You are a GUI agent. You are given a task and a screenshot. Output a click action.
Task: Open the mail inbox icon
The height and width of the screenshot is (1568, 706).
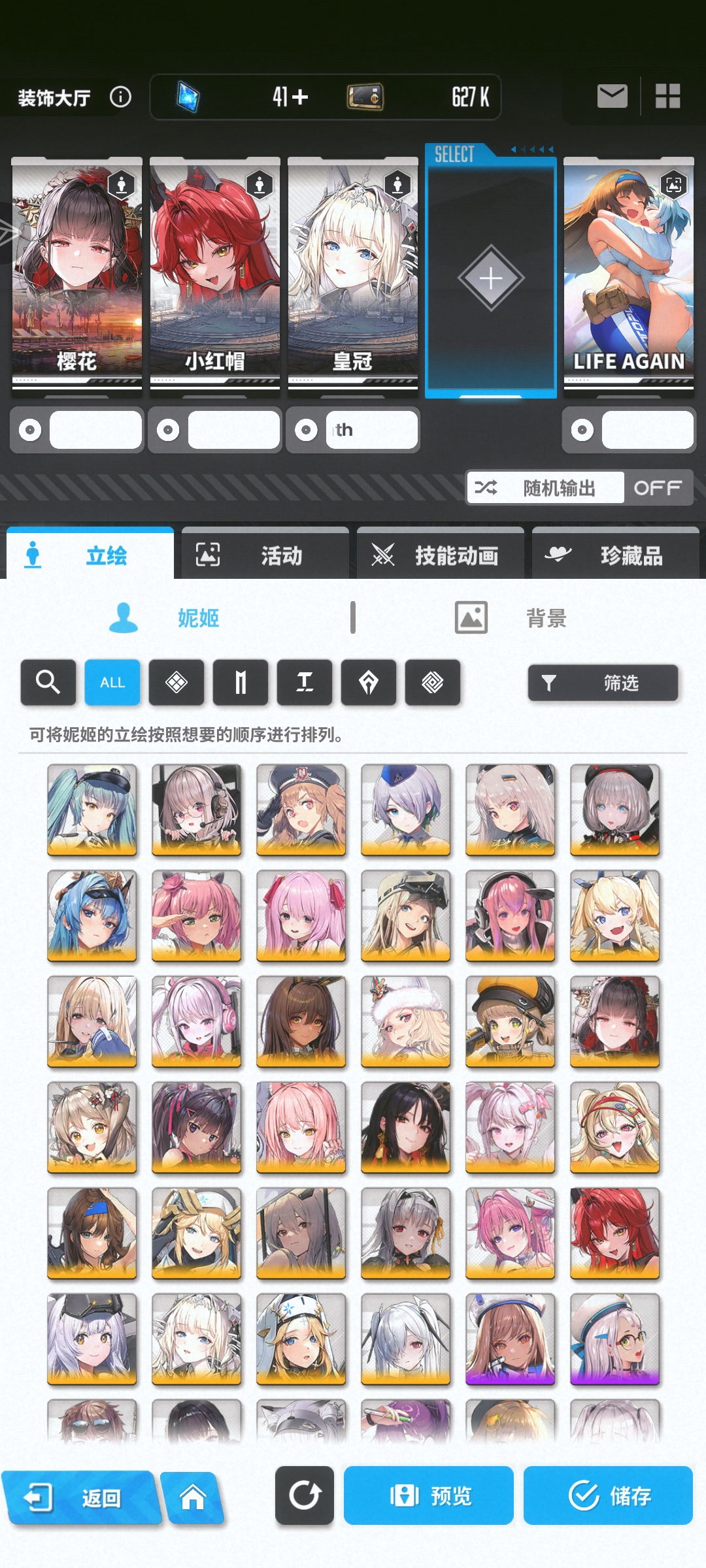point(612,97)
